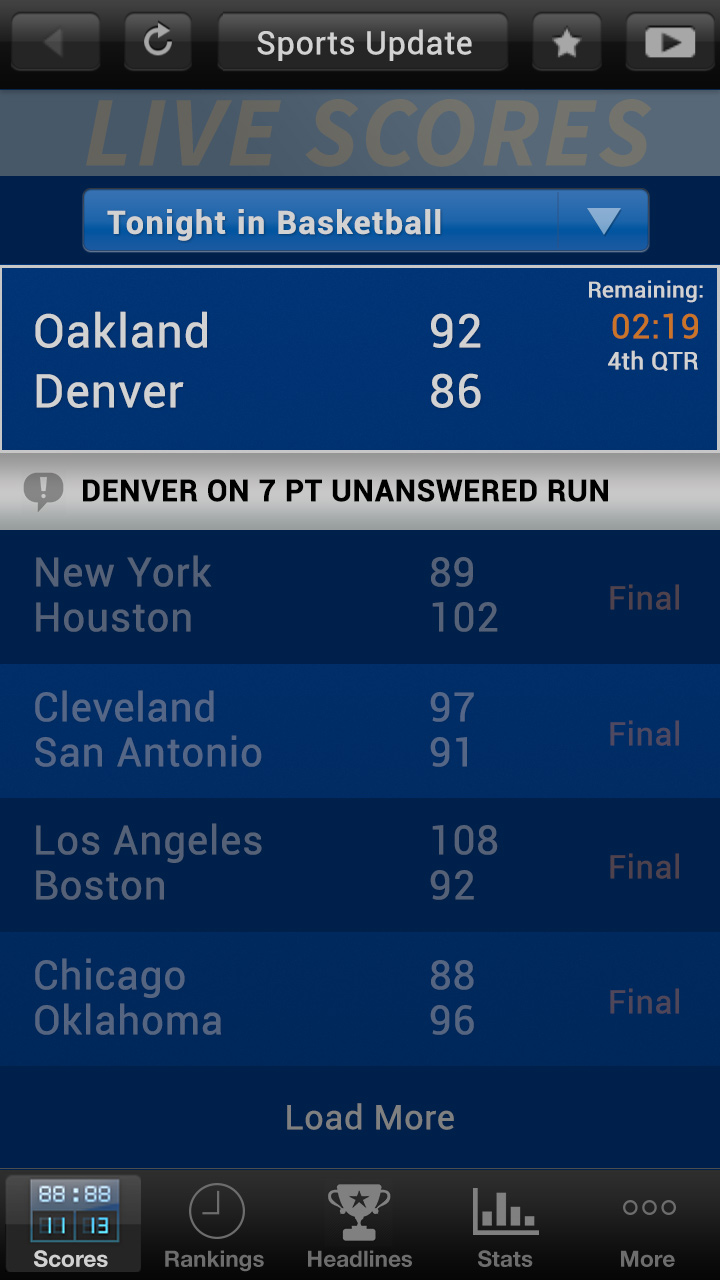Open the Cleveland vs San Antonio result

(360, 730)
